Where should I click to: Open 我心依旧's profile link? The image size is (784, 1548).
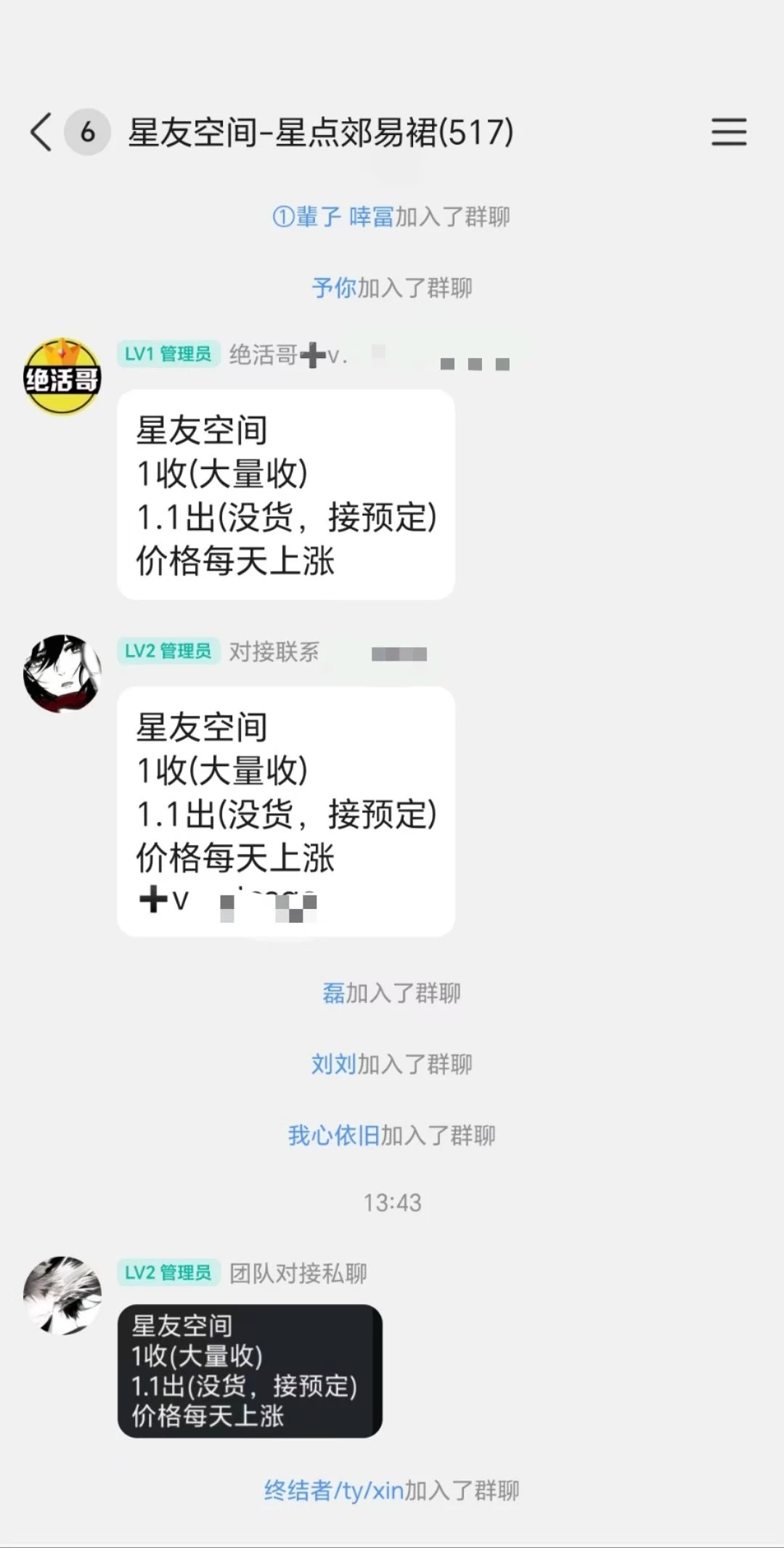pos(333,1136)
